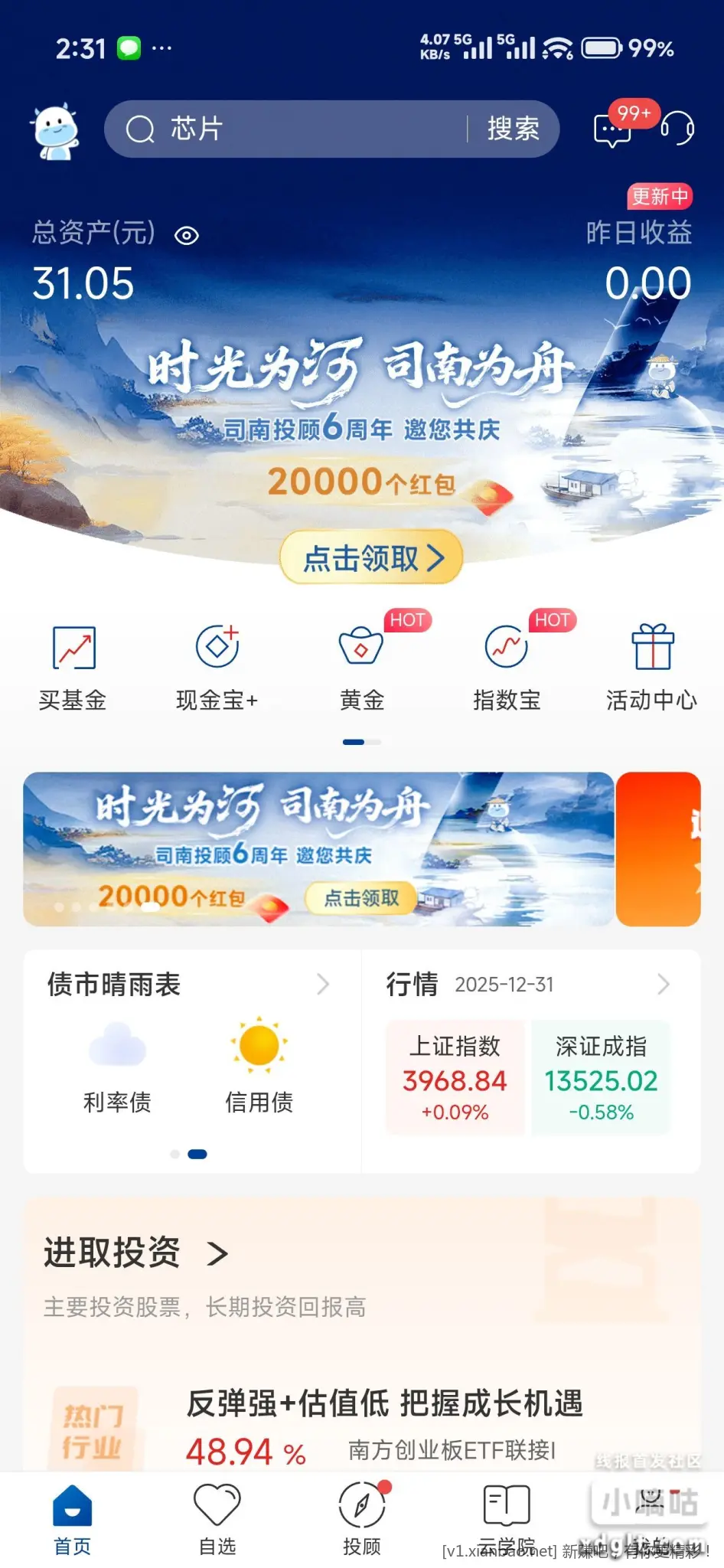Tap the mascot avatar icon
Screen dimensions: 724x1568
coord(55,131)
